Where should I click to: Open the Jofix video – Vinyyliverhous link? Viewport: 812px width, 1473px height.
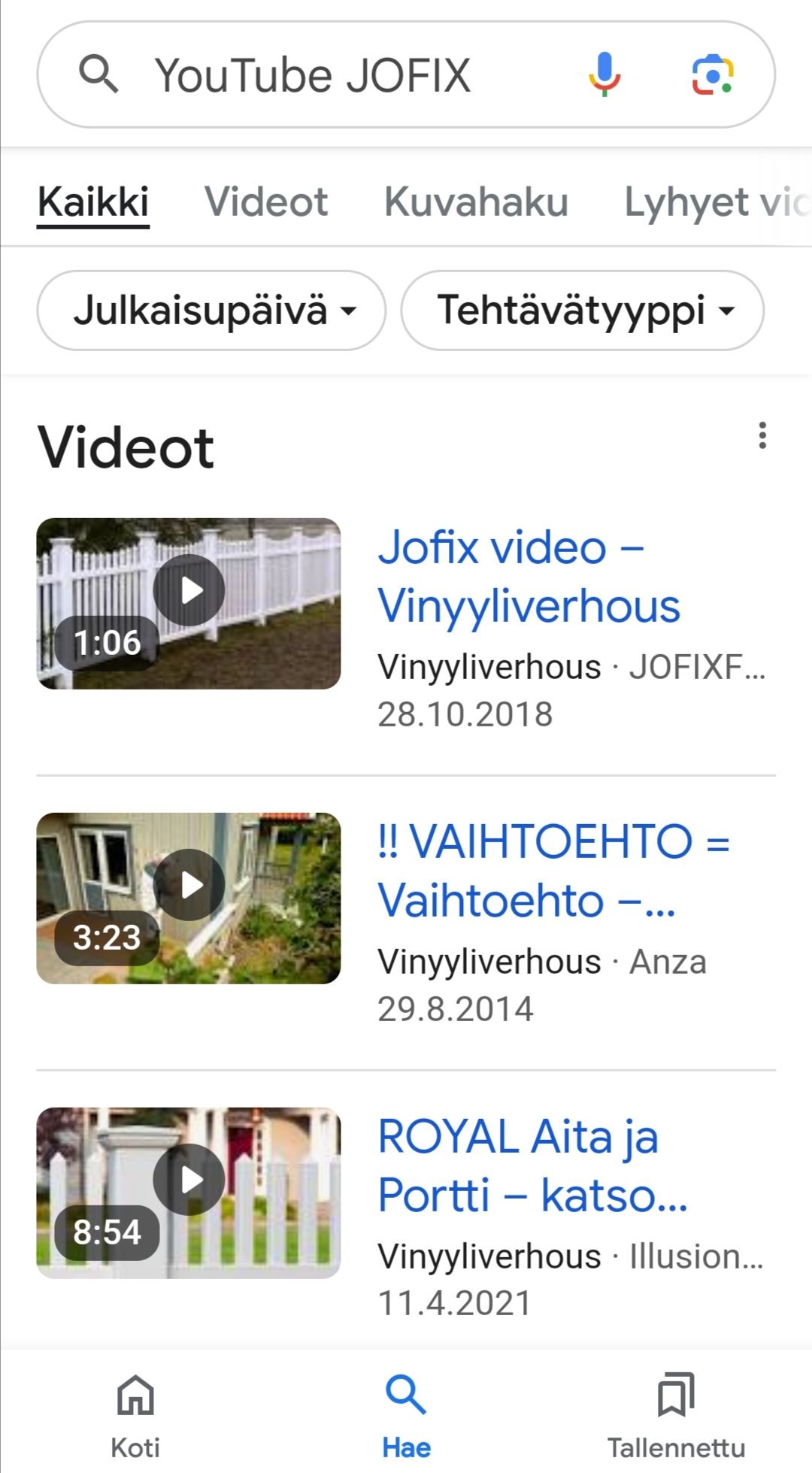pos(529,576)
